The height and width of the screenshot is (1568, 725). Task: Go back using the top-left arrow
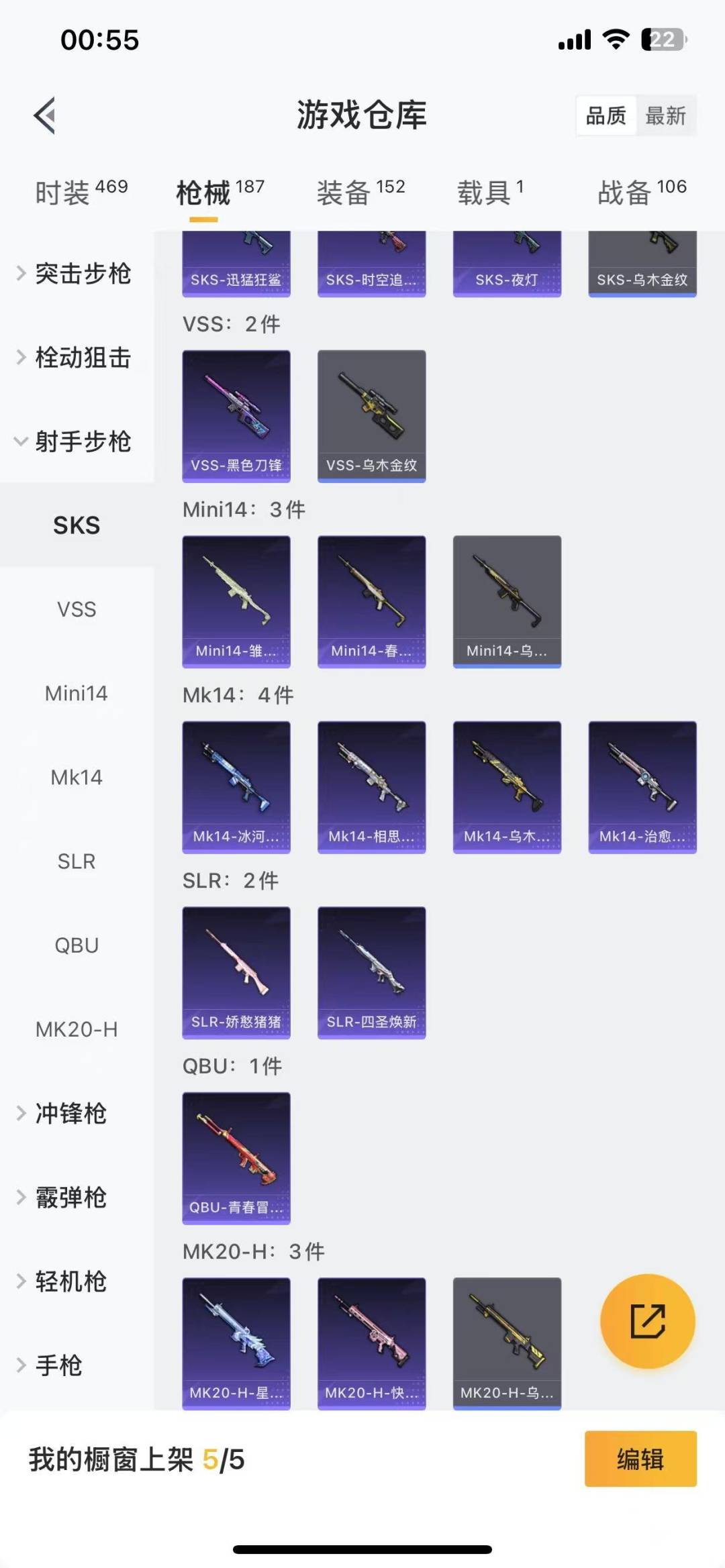pyautogui.click(x=45, y=115)
